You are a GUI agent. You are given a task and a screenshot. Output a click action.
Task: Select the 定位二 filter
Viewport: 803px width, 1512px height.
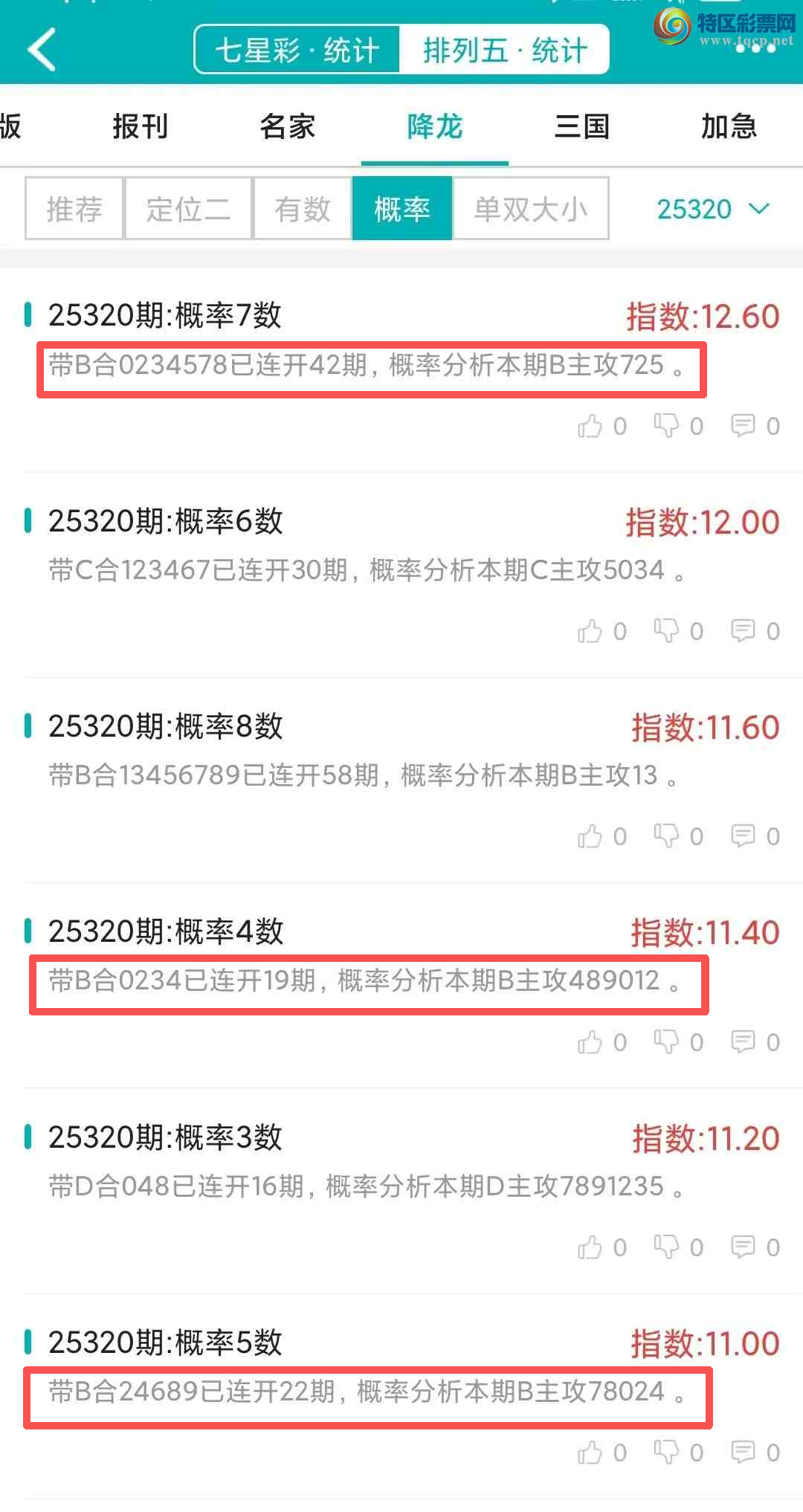tap(188, 209)
